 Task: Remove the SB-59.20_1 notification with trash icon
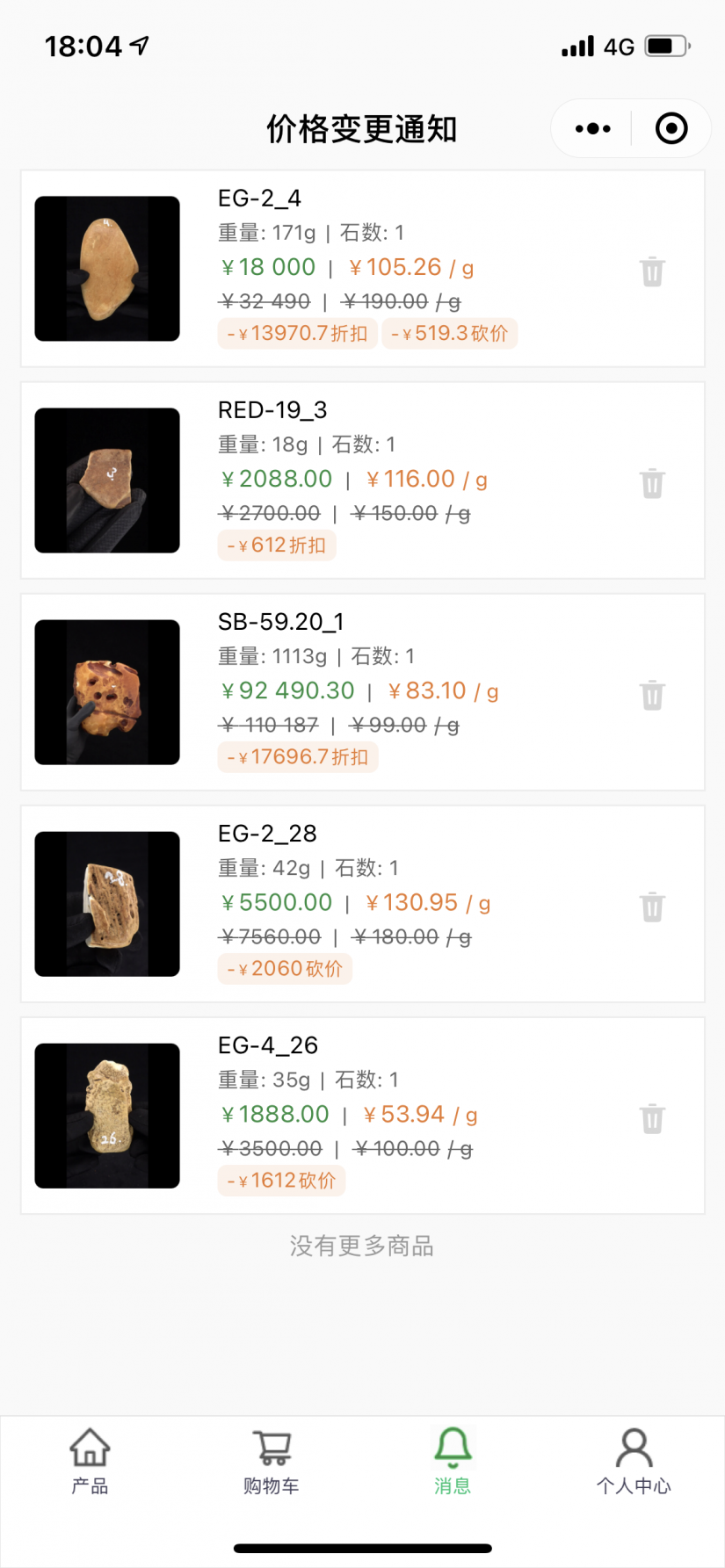(x=652, y=695)
